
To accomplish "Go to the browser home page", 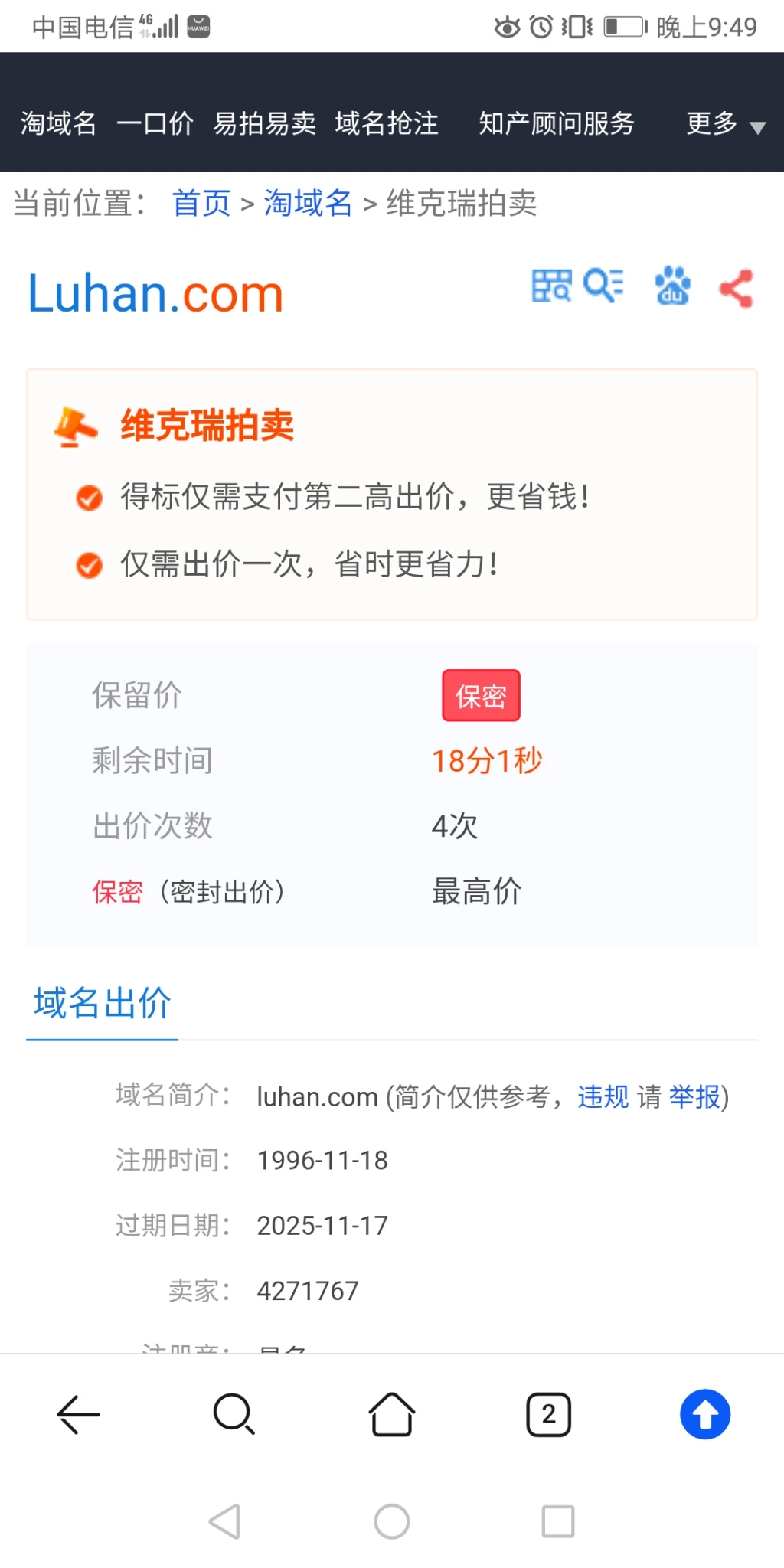I will tap(392, 1414).
